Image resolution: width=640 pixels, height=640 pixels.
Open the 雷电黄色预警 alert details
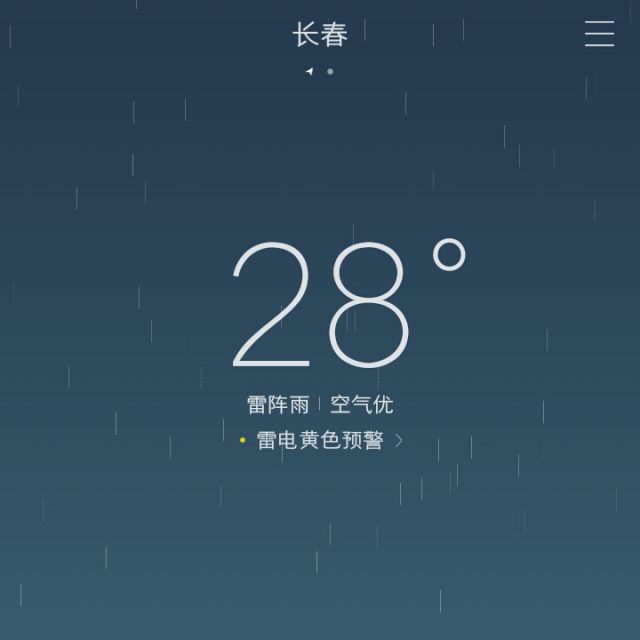(x=321, y=440)
